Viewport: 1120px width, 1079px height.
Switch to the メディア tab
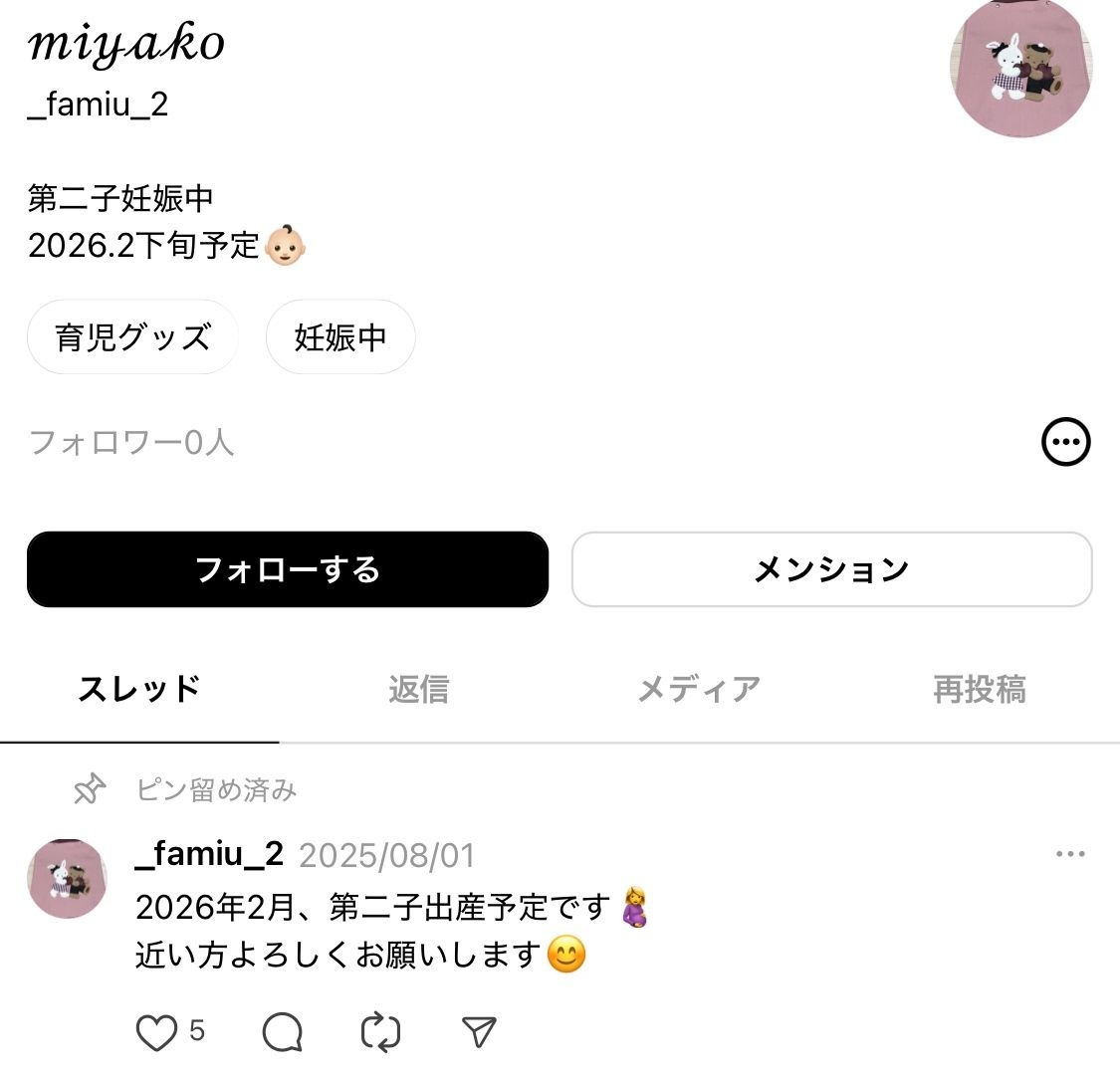tap(698, 689)
